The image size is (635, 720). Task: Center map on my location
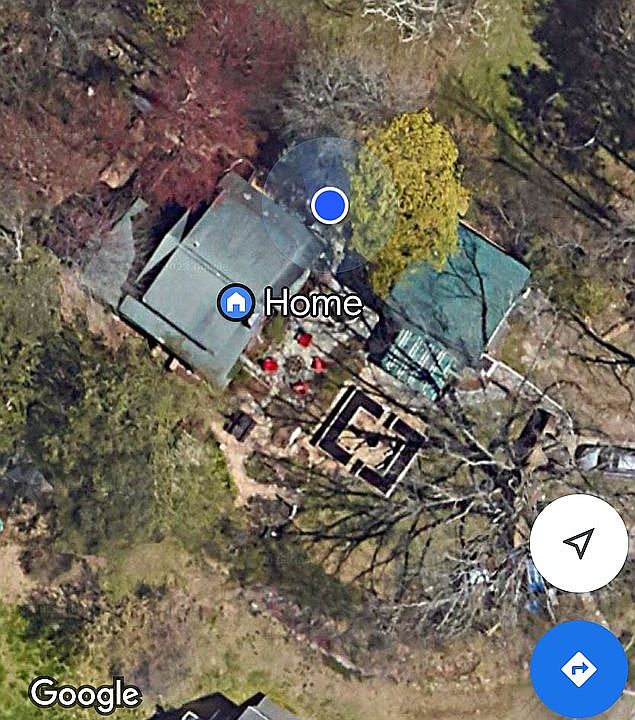pos(578,543)
